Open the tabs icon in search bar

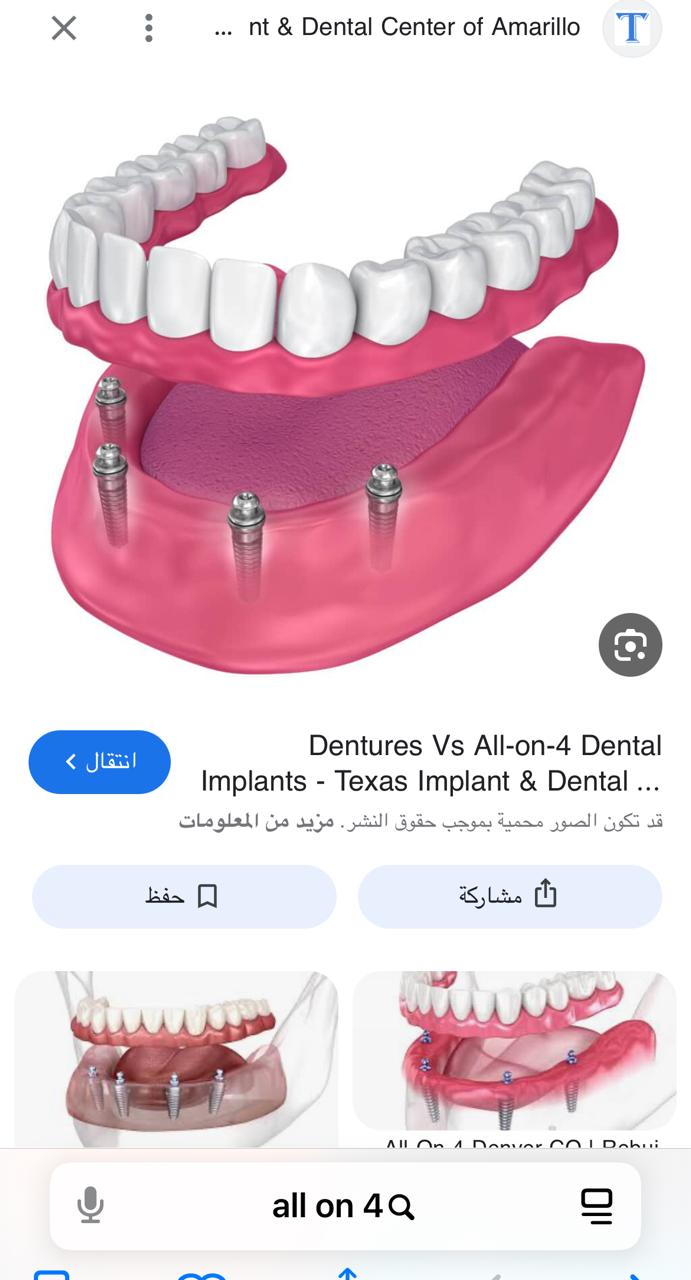coord(596,1206)
